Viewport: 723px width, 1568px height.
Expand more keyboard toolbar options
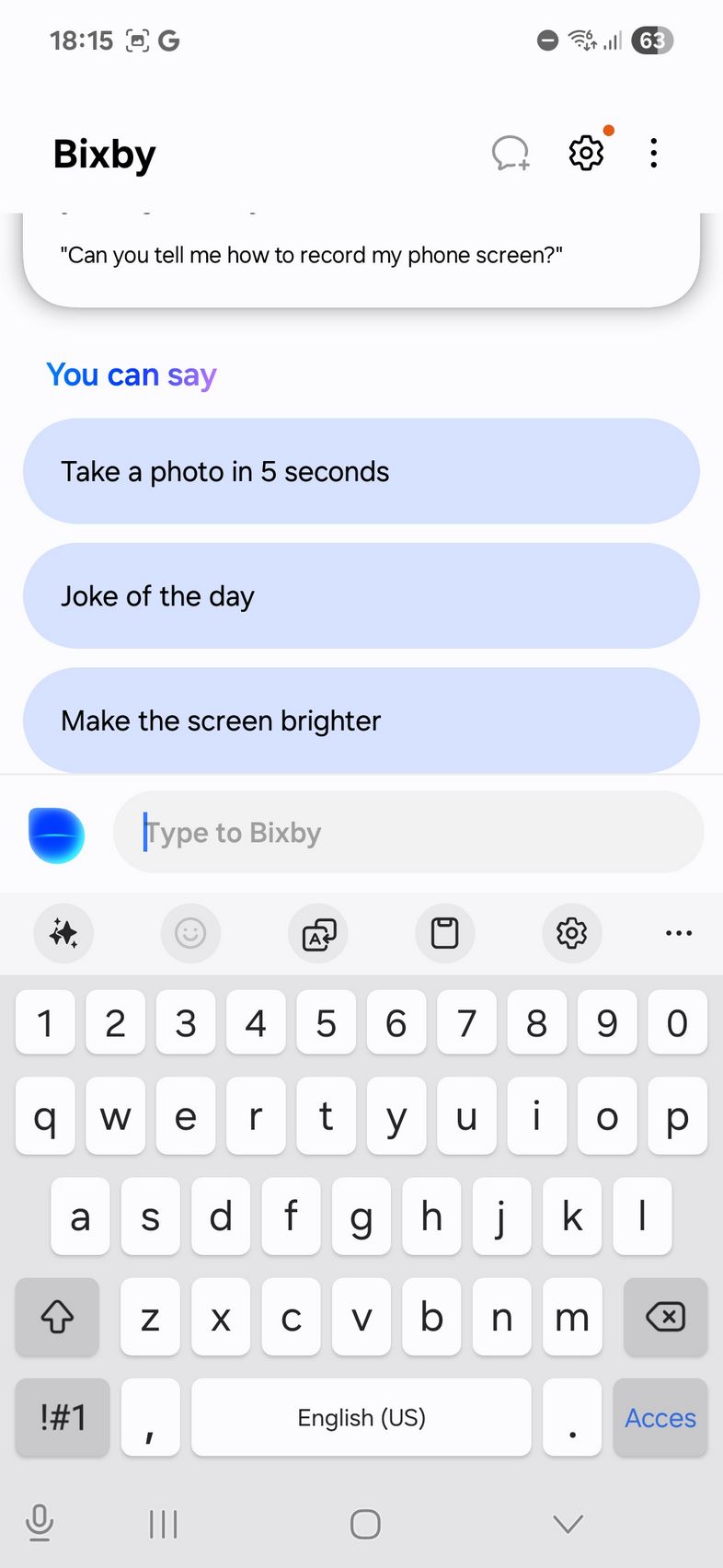[679, 933]
